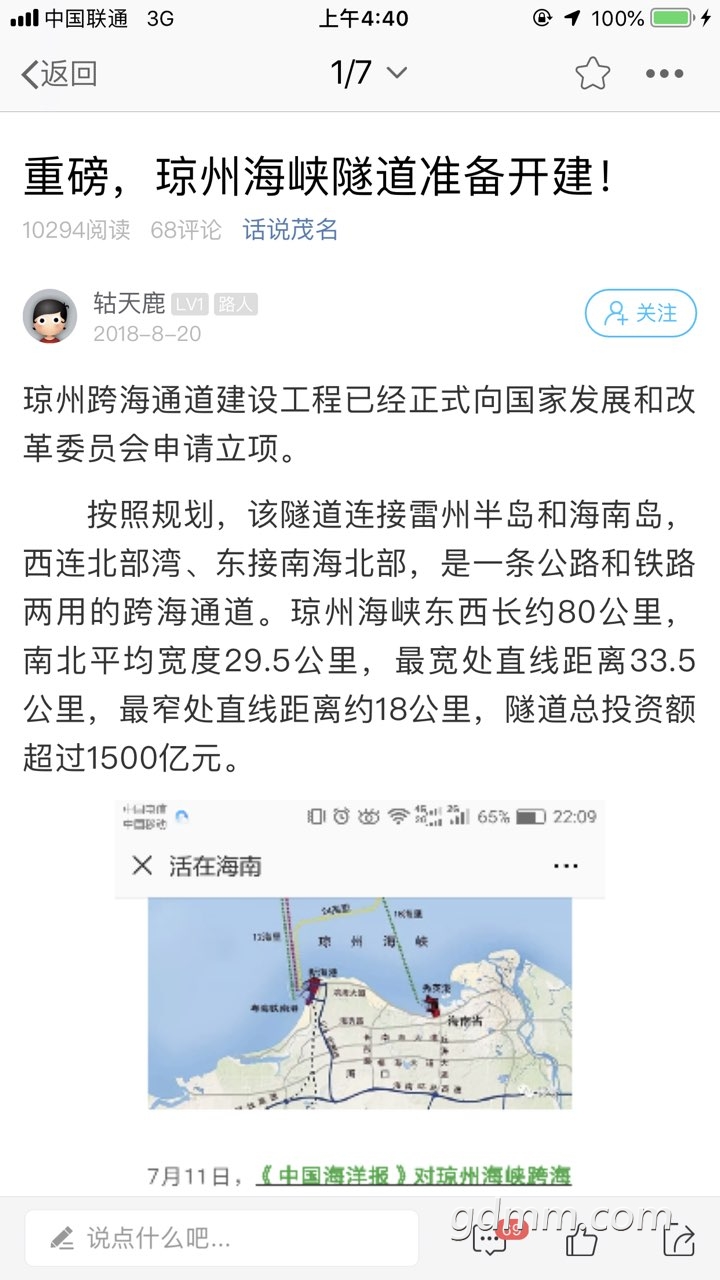720x1280 pixels.
Task: Open the three-dot overflow menu
Action: [x=664, y=73]
